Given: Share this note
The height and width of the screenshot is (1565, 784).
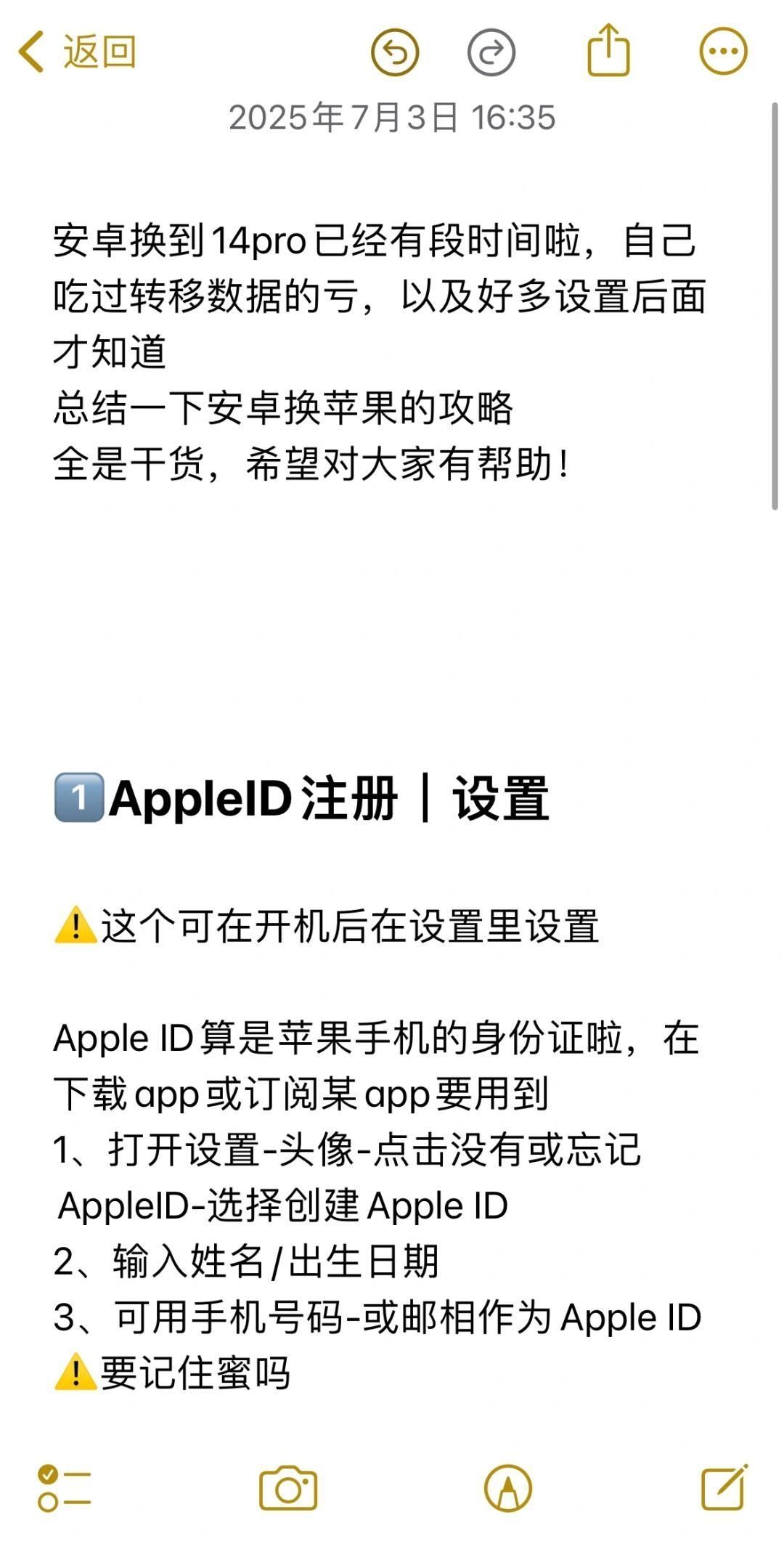Looking at the screenshot, I should (x=608, y=51).
